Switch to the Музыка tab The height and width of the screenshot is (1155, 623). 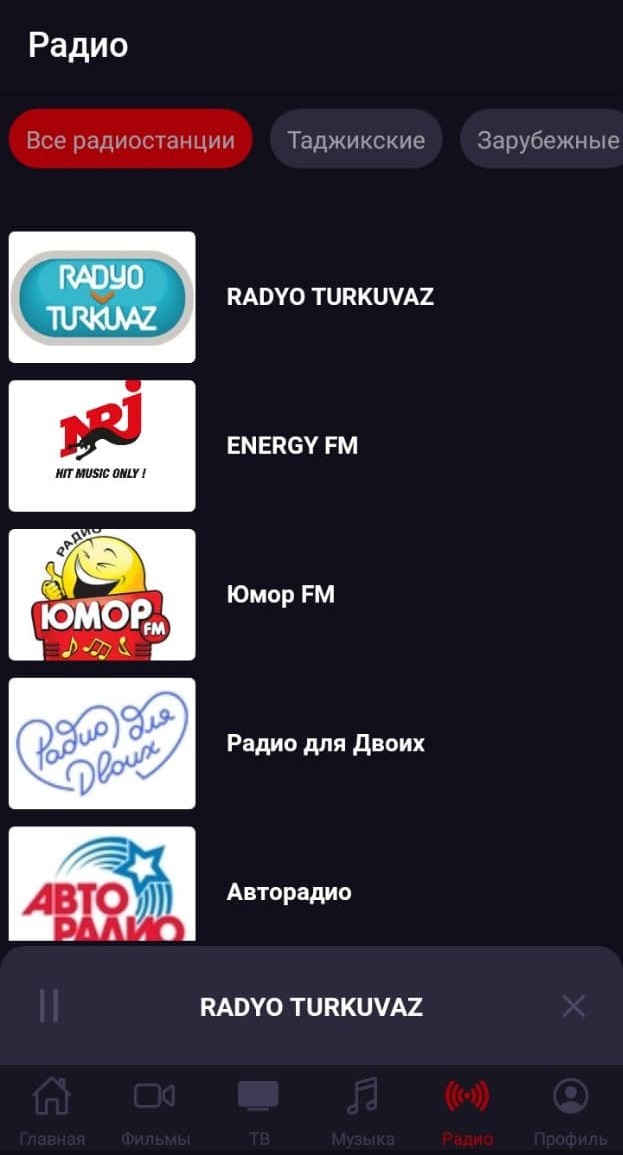pos(362,1110)
